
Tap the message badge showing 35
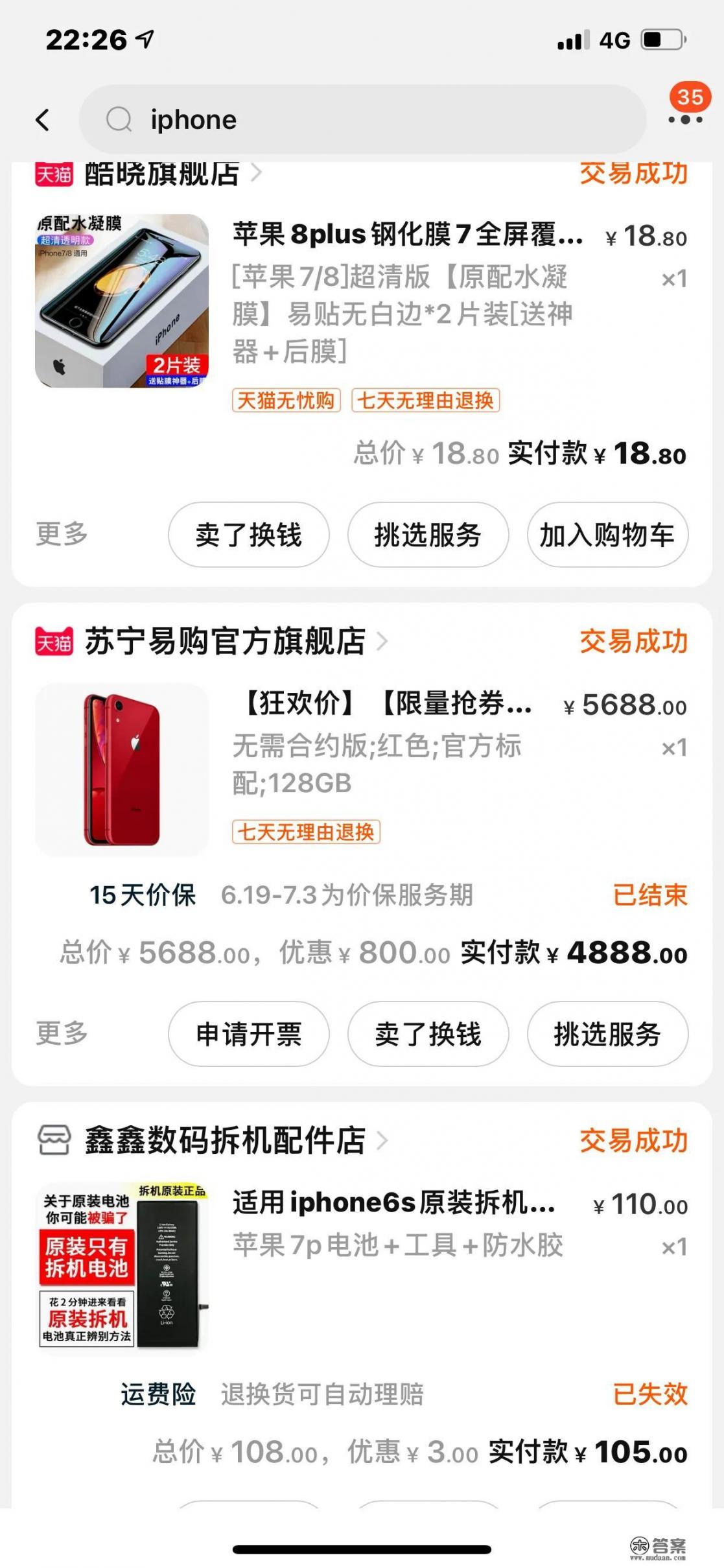pyautogui.click(x=689, y=97)
